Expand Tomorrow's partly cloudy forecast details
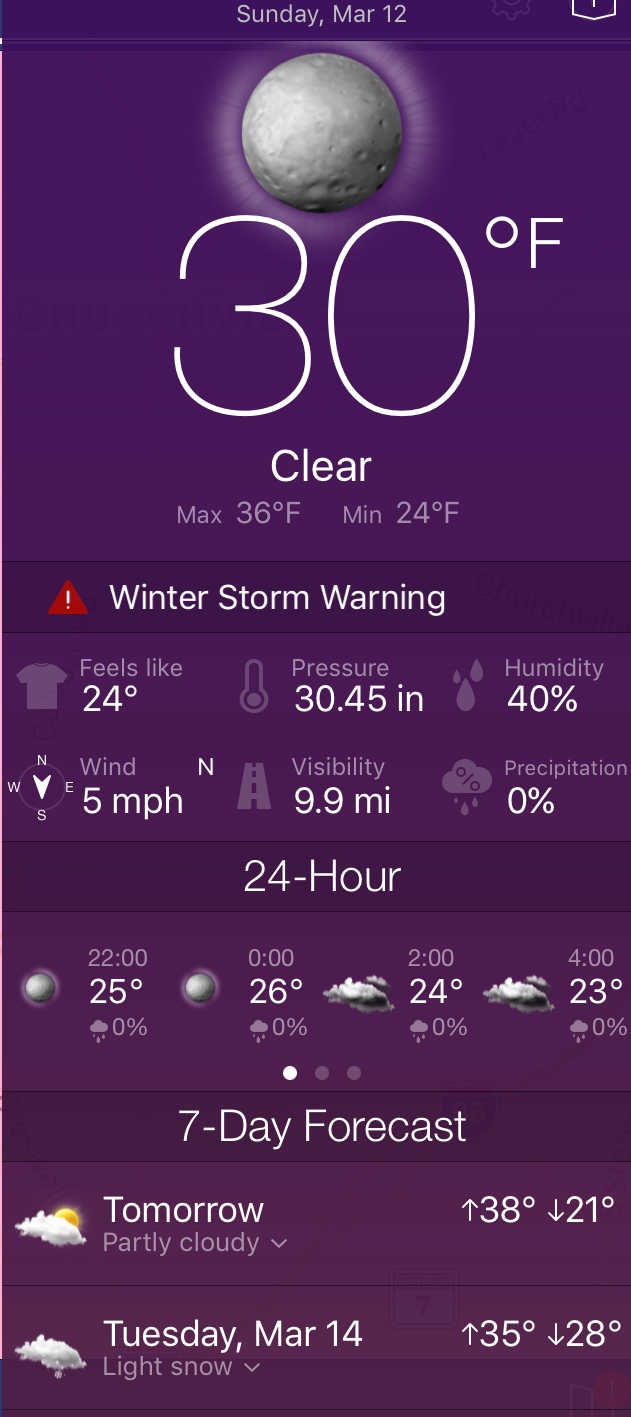This screenshot has width=631, height=1417. [279, 1243]
